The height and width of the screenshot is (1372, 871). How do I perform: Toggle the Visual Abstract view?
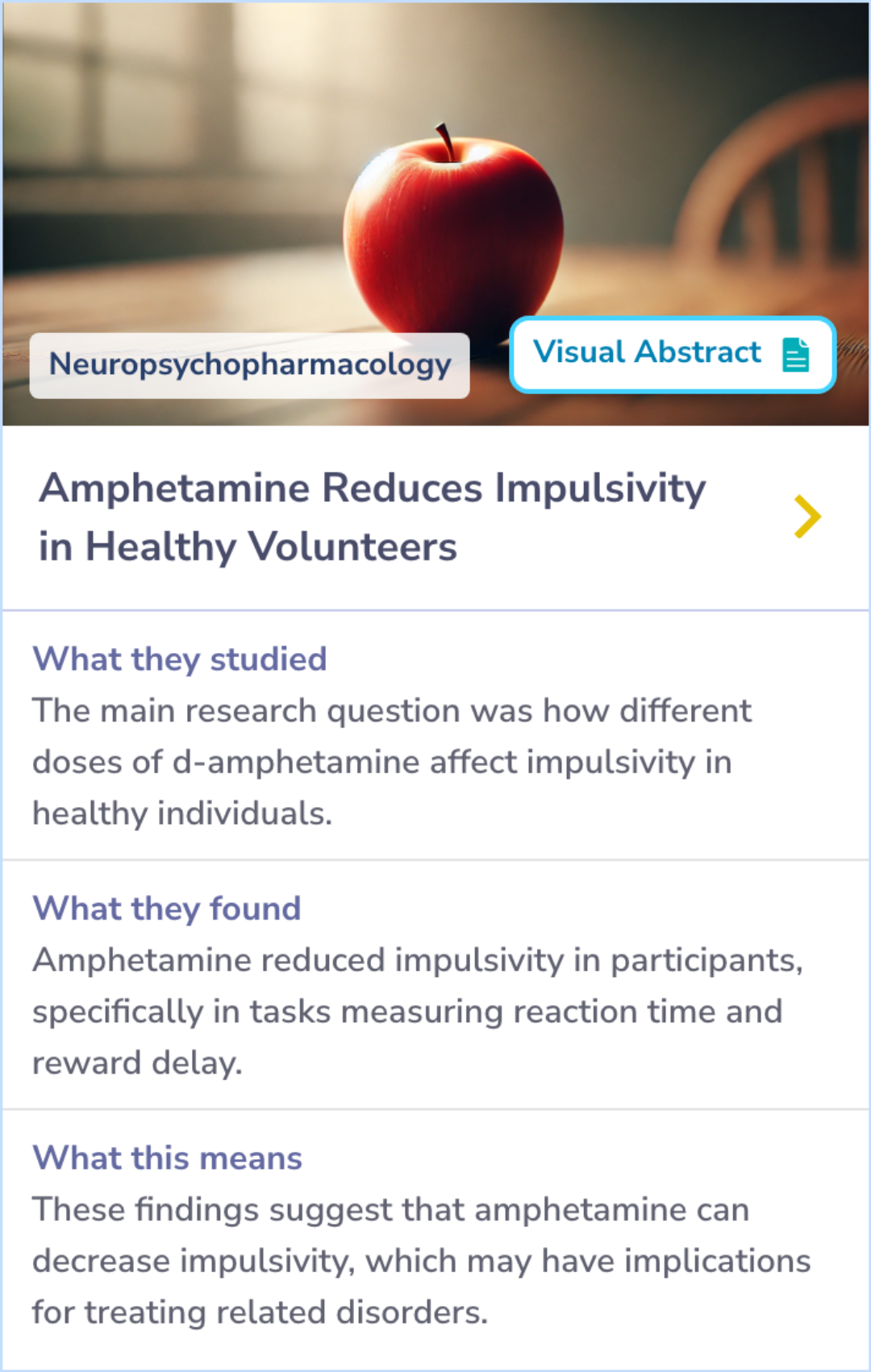[x=672, y=355]
